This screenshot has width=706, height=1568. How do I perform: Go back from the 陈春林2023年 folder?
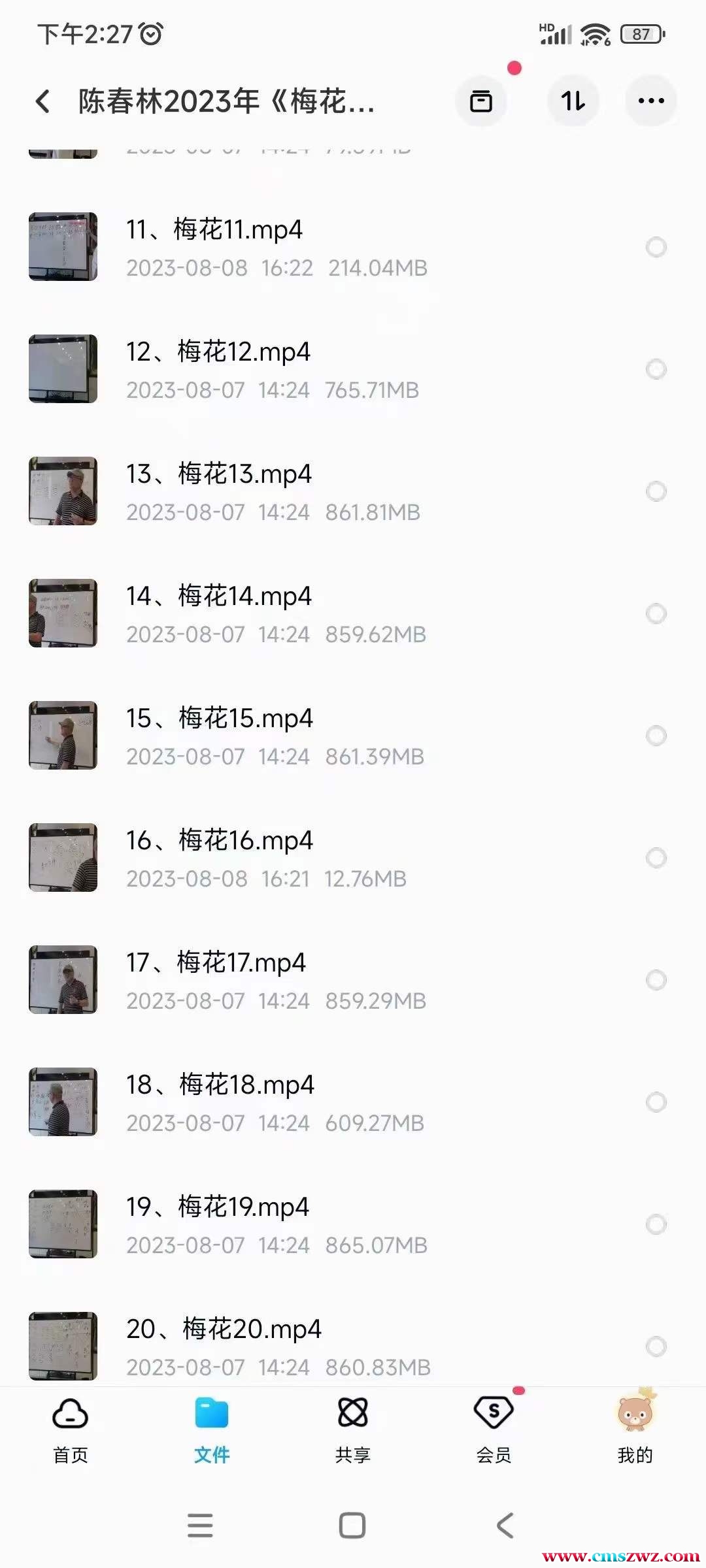tap(43, 101)
